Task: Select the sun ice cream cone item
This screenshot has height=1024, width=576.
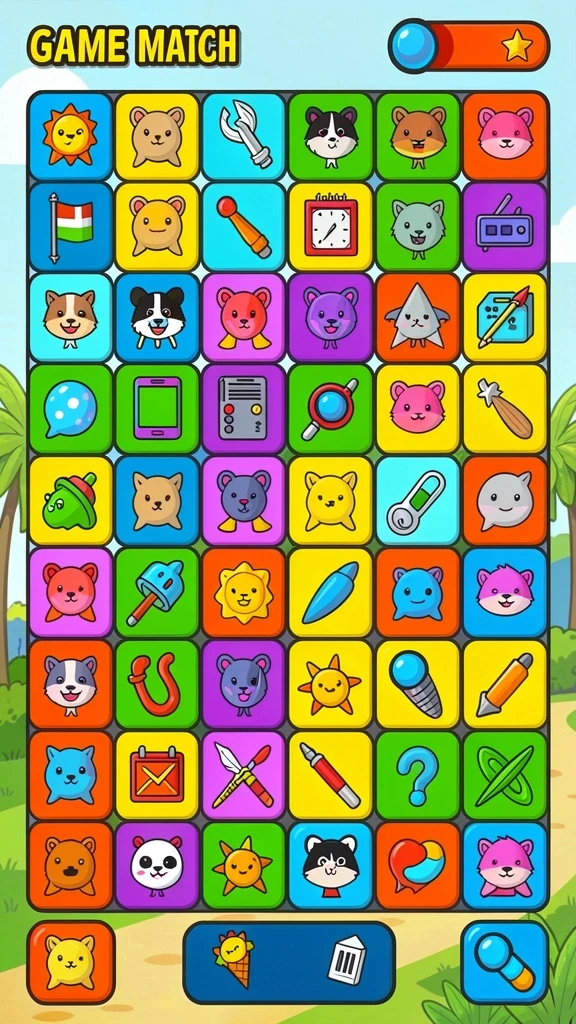Action: 233,958
